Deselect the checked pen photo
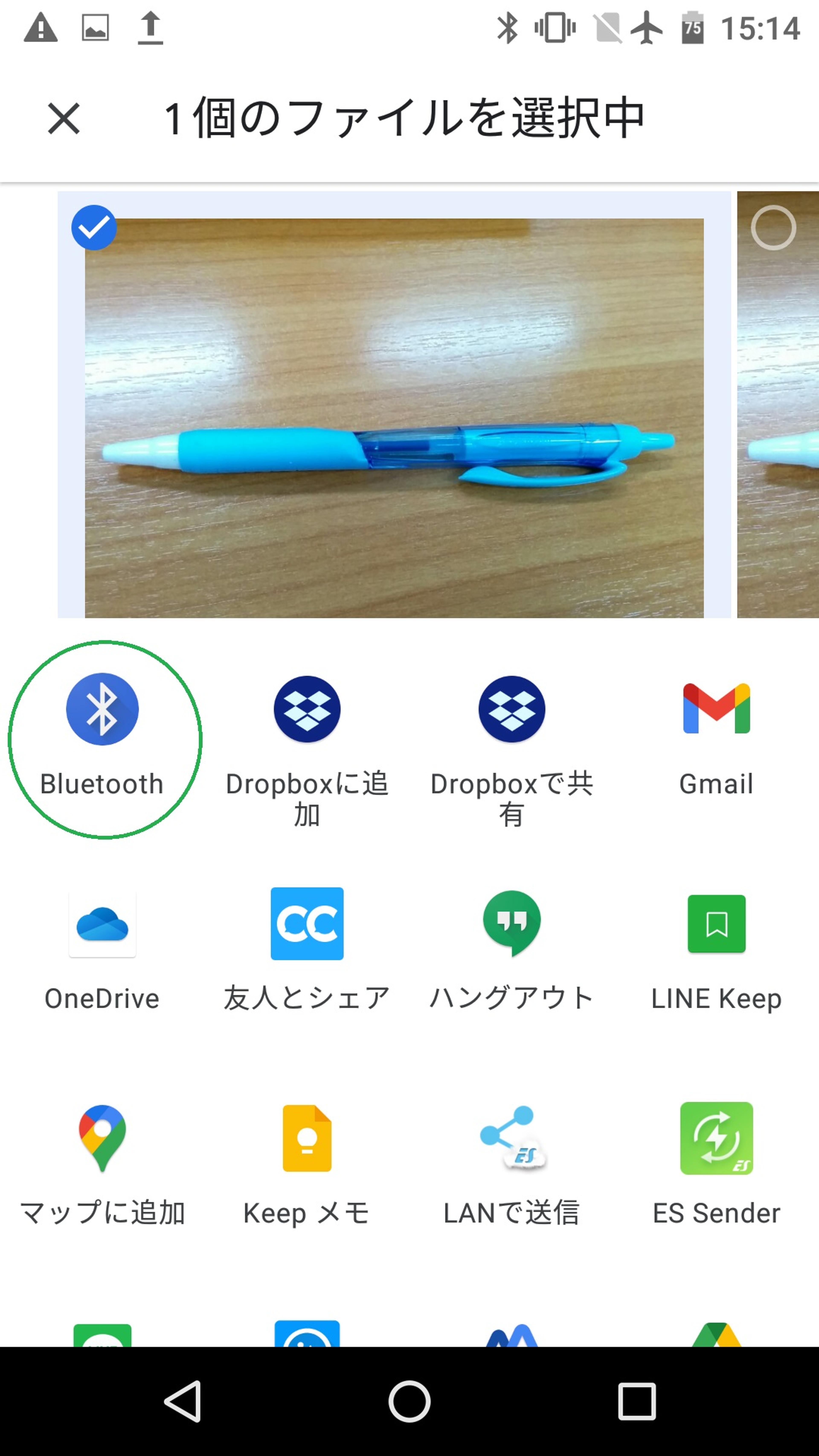The width and height of the screenshot is (819, 1456). (x=94, y=228)
